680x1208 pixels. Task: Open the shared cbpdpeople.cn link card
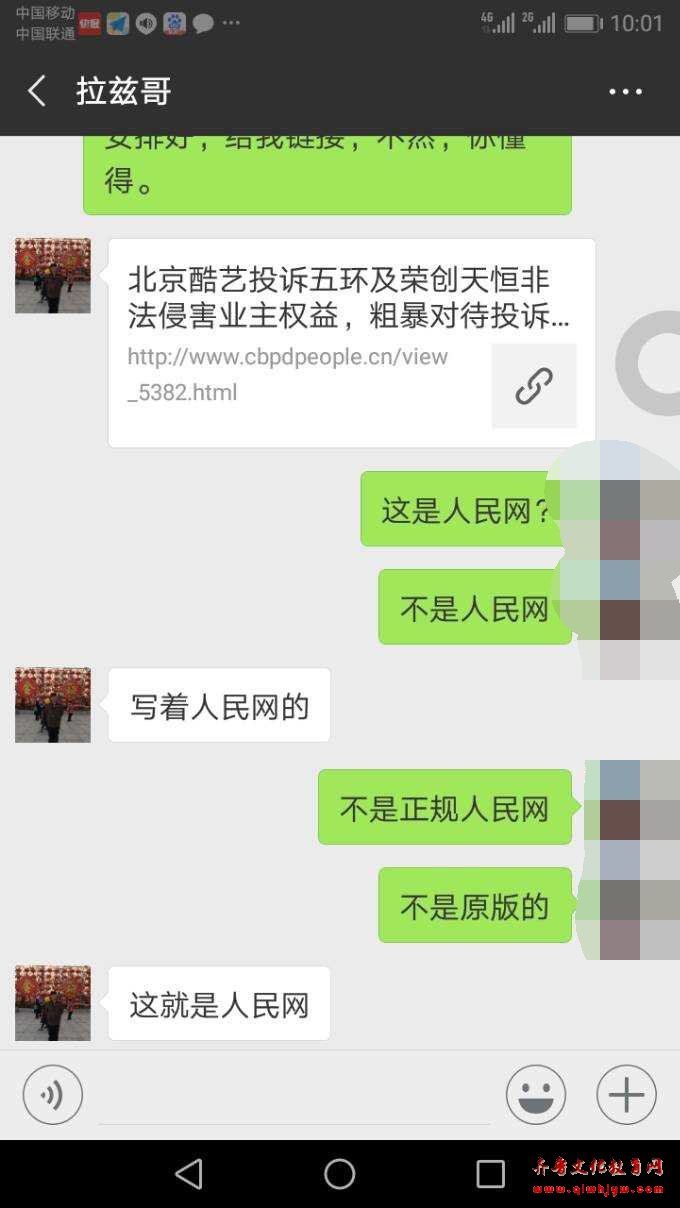click(351, 342)
